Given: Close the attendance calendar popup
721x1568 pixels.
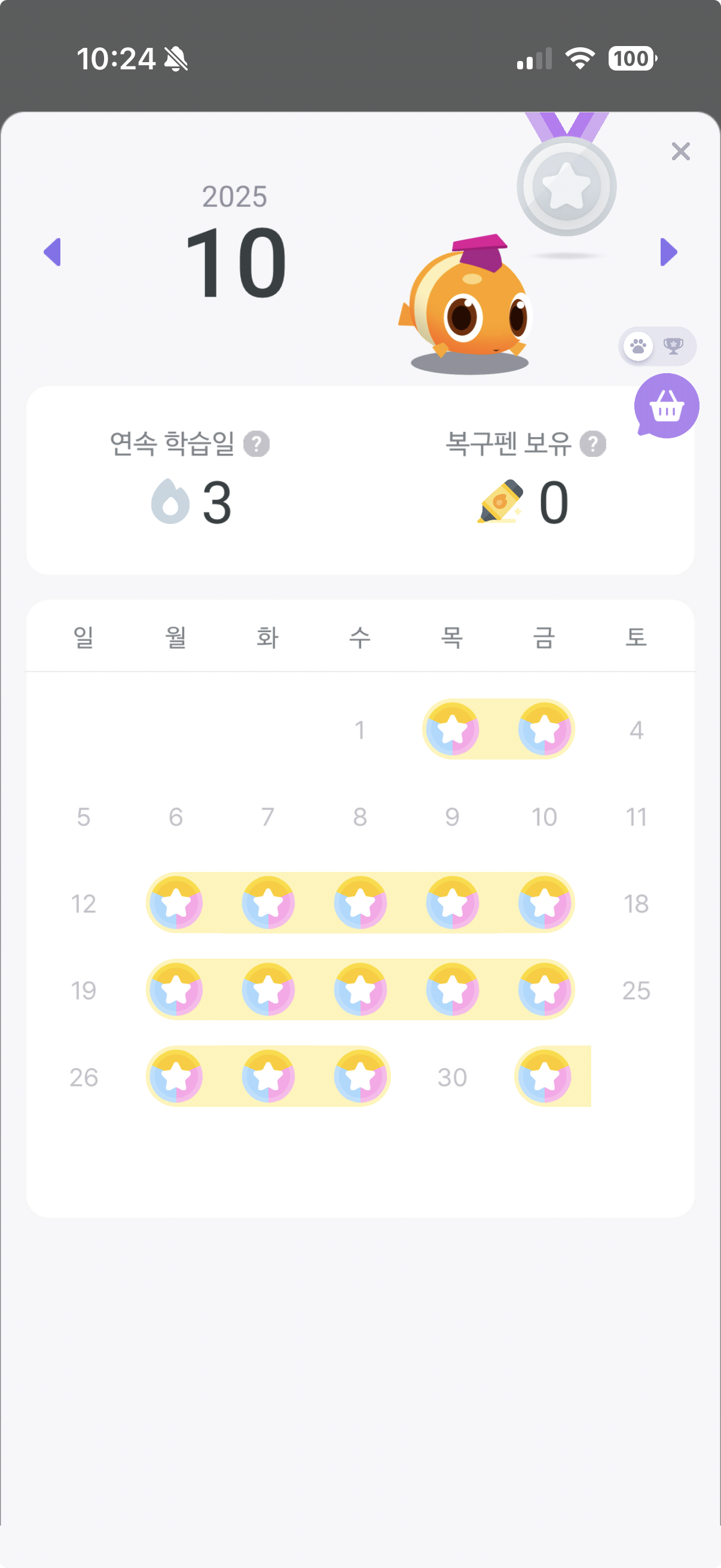Looking at the screenshot, I should pyautogui.click(x=681, y=151).
